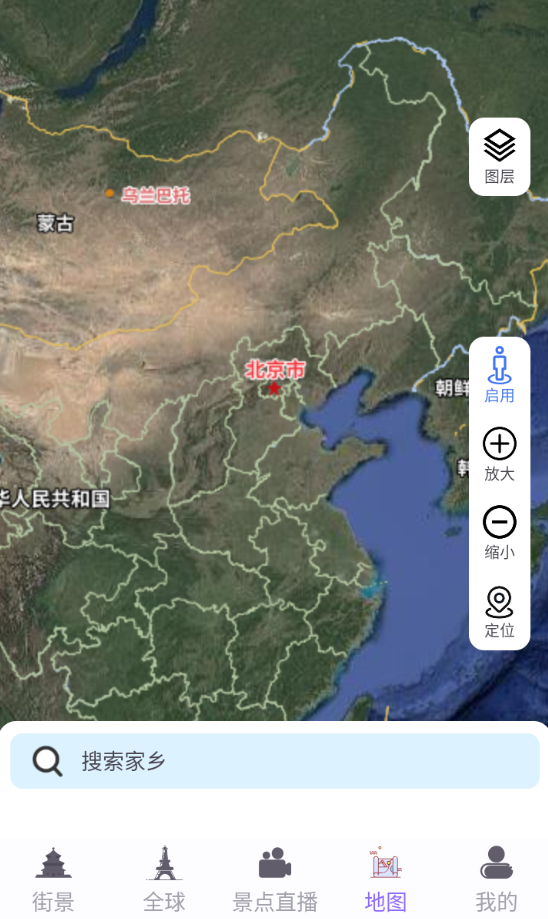Locate my position with 定位
548x919 pixels.
[499, 611]
